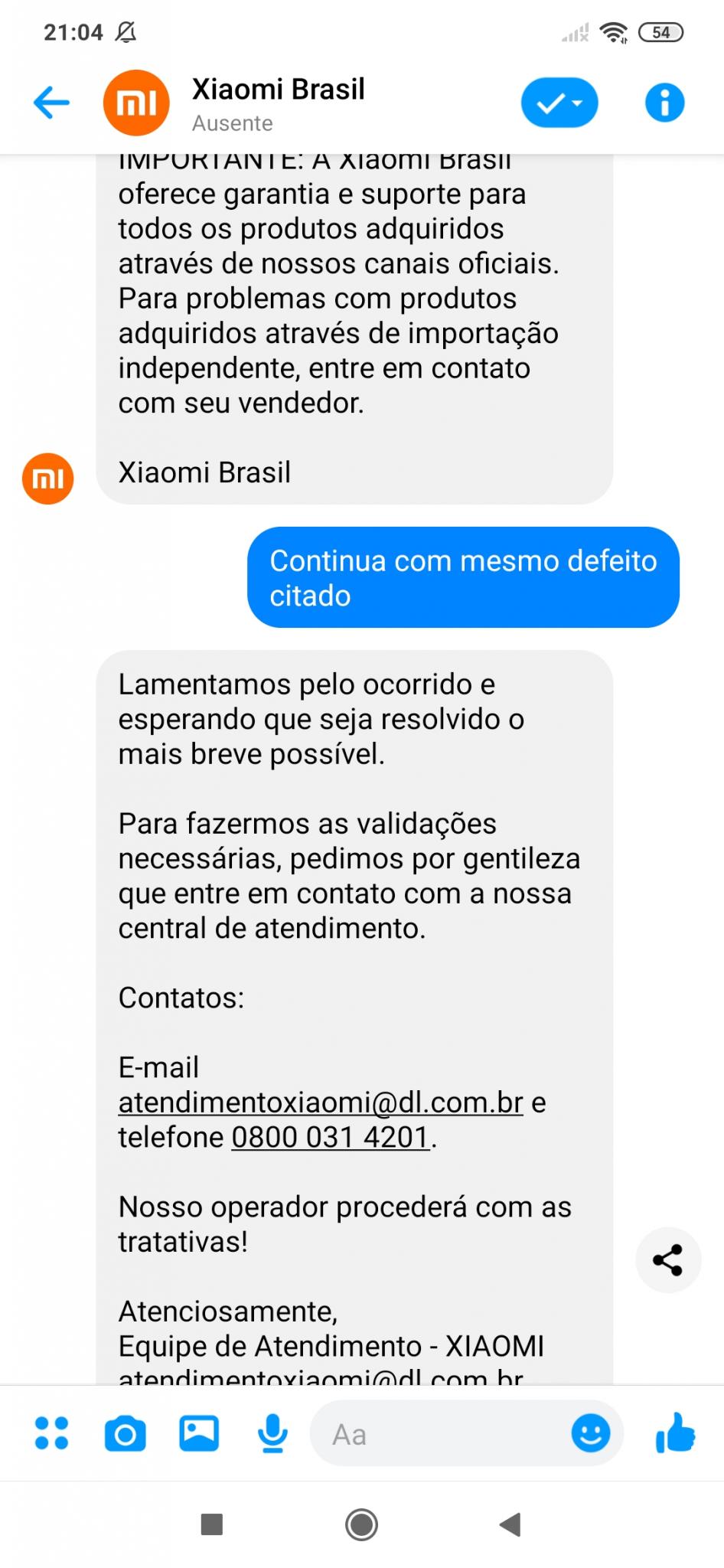This screenshot has height=1568, width=724.
Task: Call the 0800 031 4201 phone link
Action: pyautogui.click(x=331, y=1137)
